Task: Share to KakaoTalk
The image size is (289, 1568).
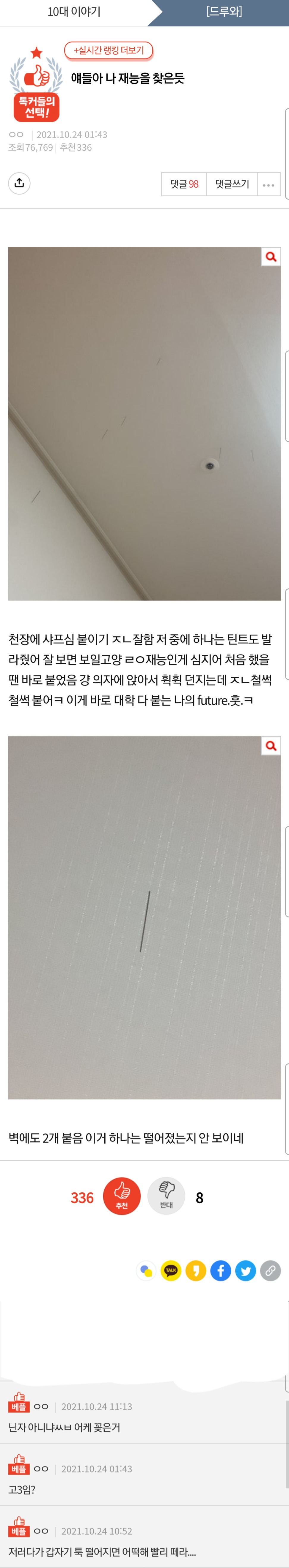Action: click(171, 1270)
